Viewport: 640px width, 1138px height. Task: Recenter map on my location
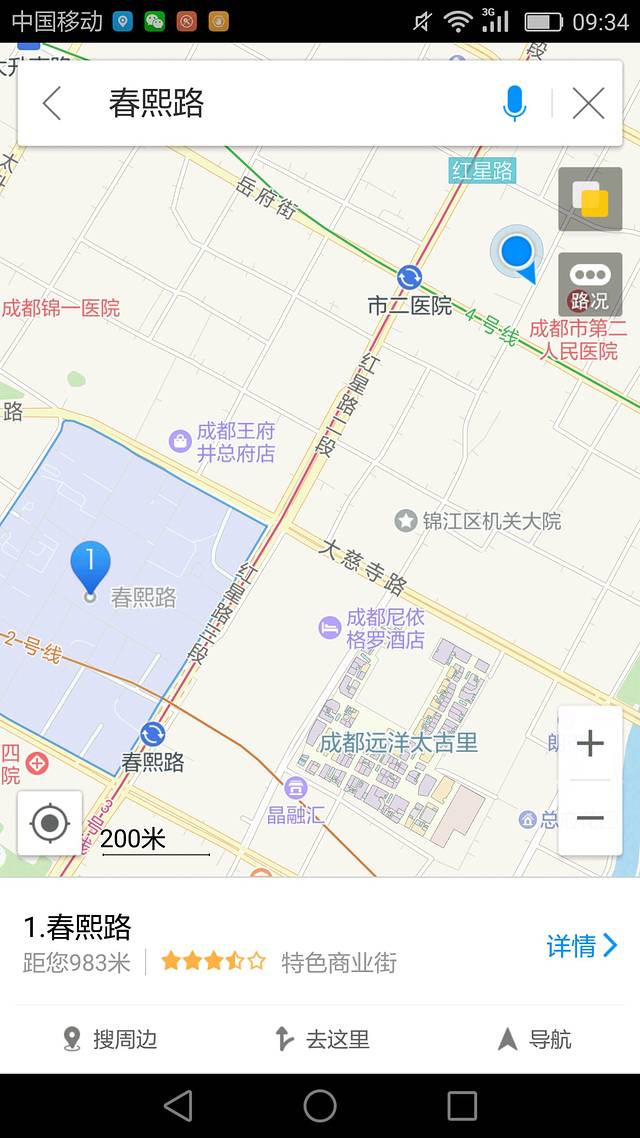pos(50,824)
